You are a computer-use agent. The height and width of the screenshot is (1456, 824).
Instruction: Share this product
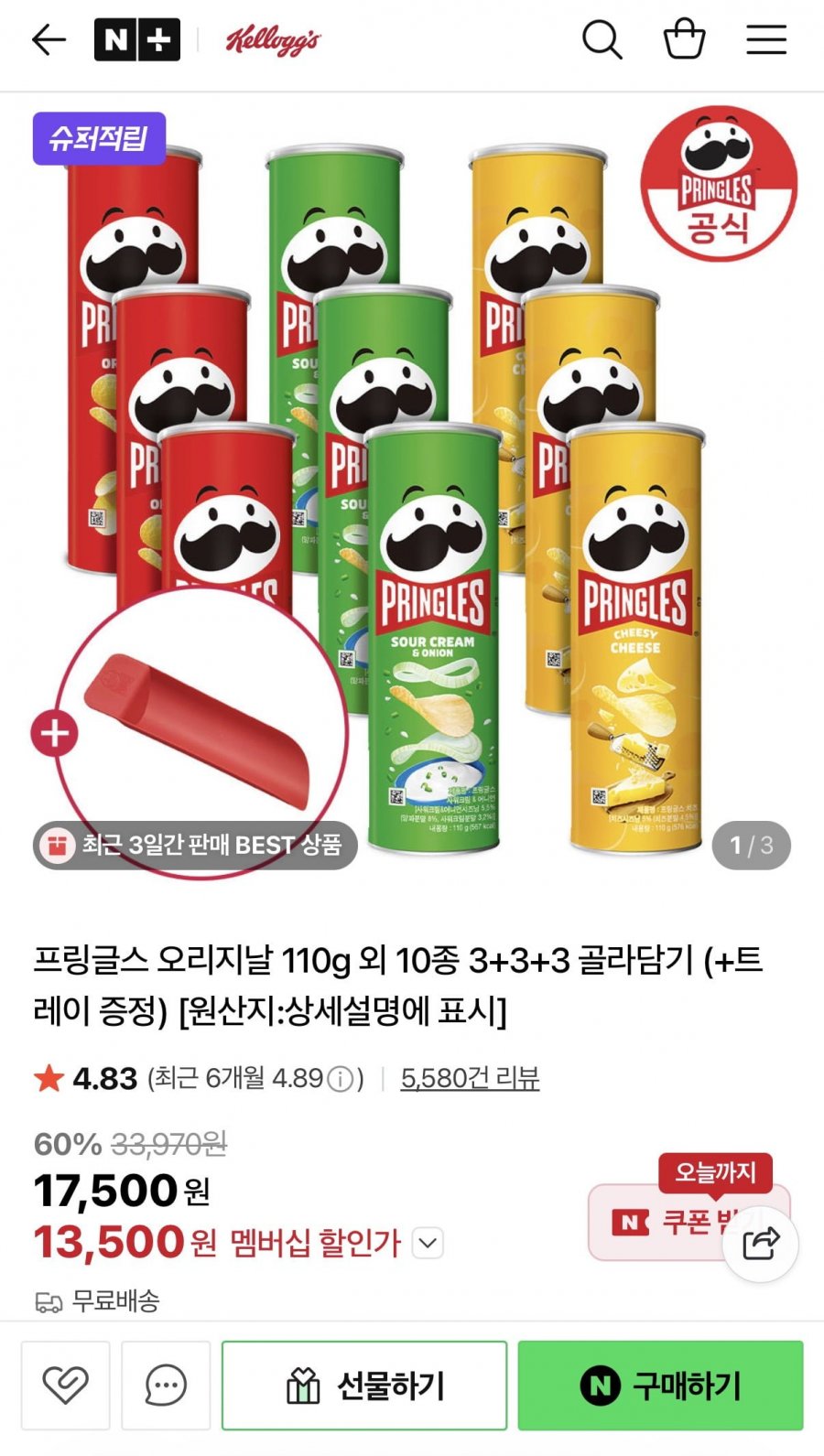761,1243
